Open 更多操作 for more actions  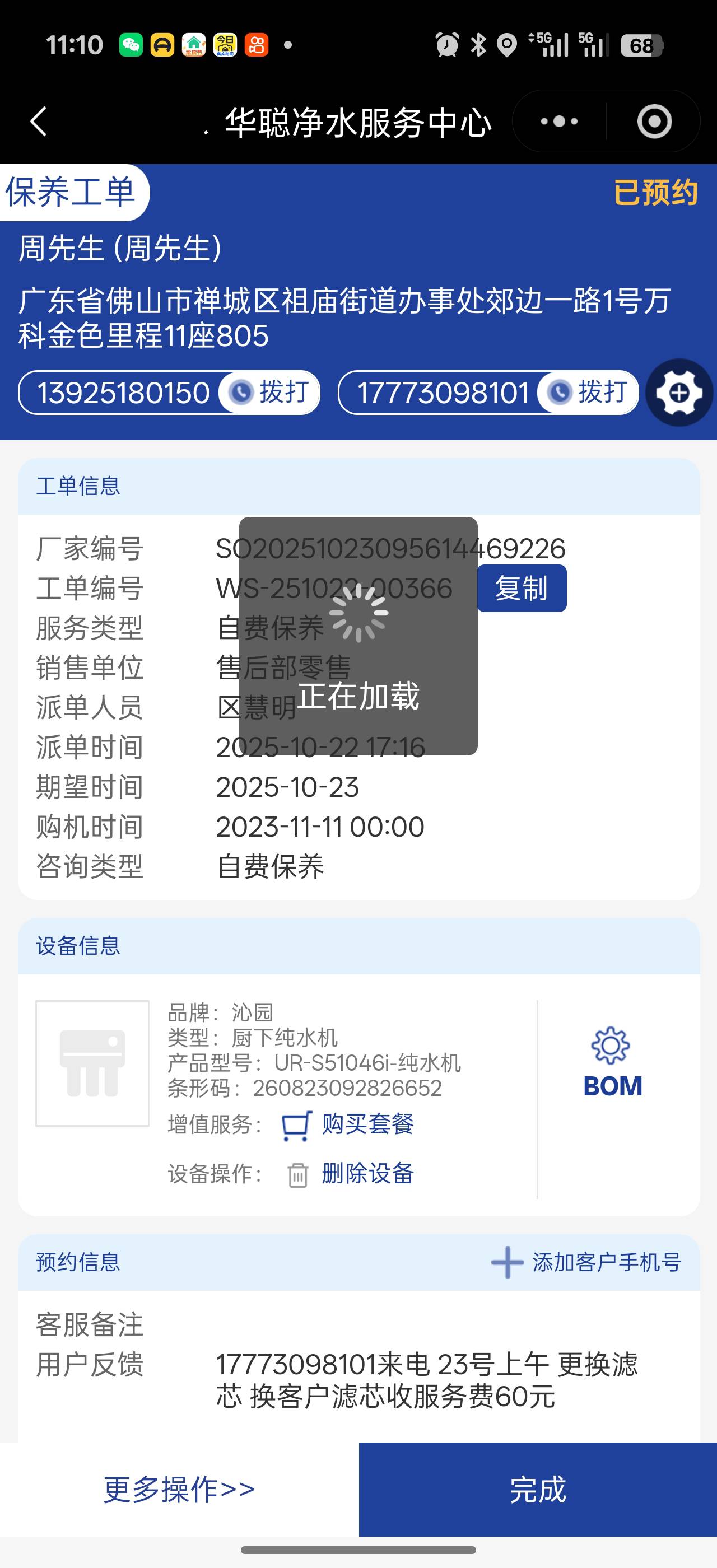pyautogui.click(x=179, y=1490)
